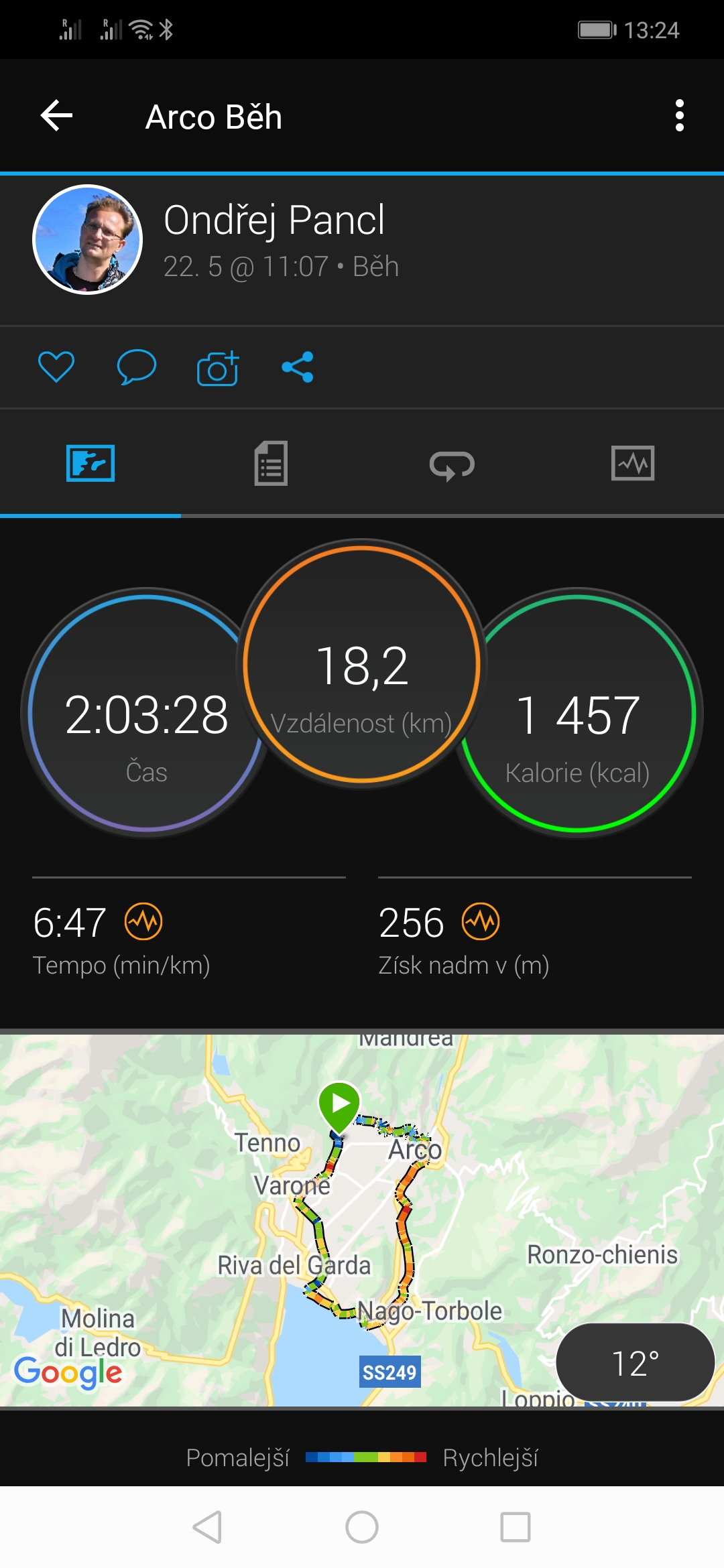Open recent apps from the navigation bar
The height and width of the screenshot is (1568, 724).
[516, 1527]
